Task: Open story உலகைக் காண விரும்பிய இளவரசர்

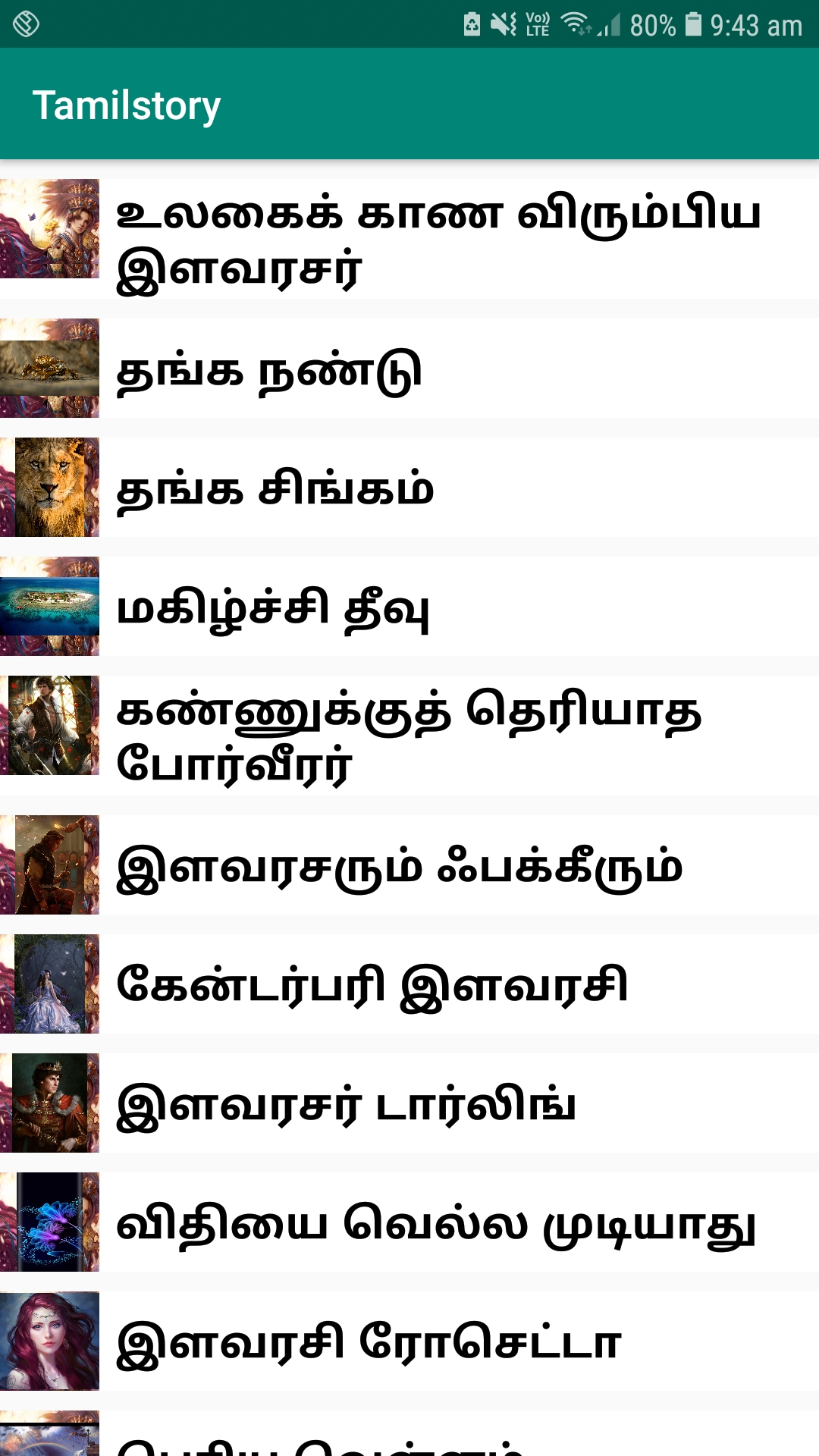Action: point(417,243)
